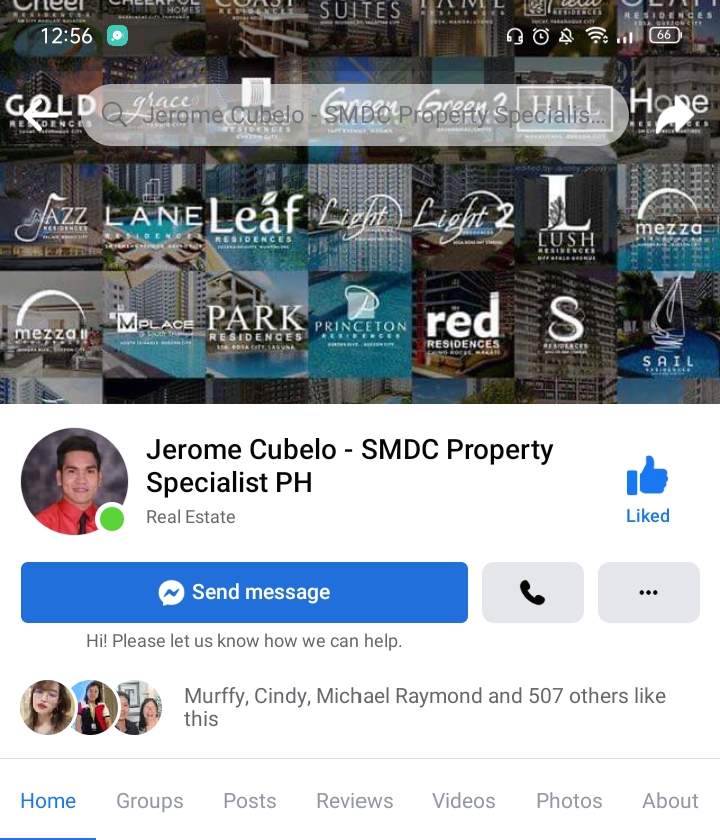
Task: Select the Home tab
Action: tap(48, 801)
